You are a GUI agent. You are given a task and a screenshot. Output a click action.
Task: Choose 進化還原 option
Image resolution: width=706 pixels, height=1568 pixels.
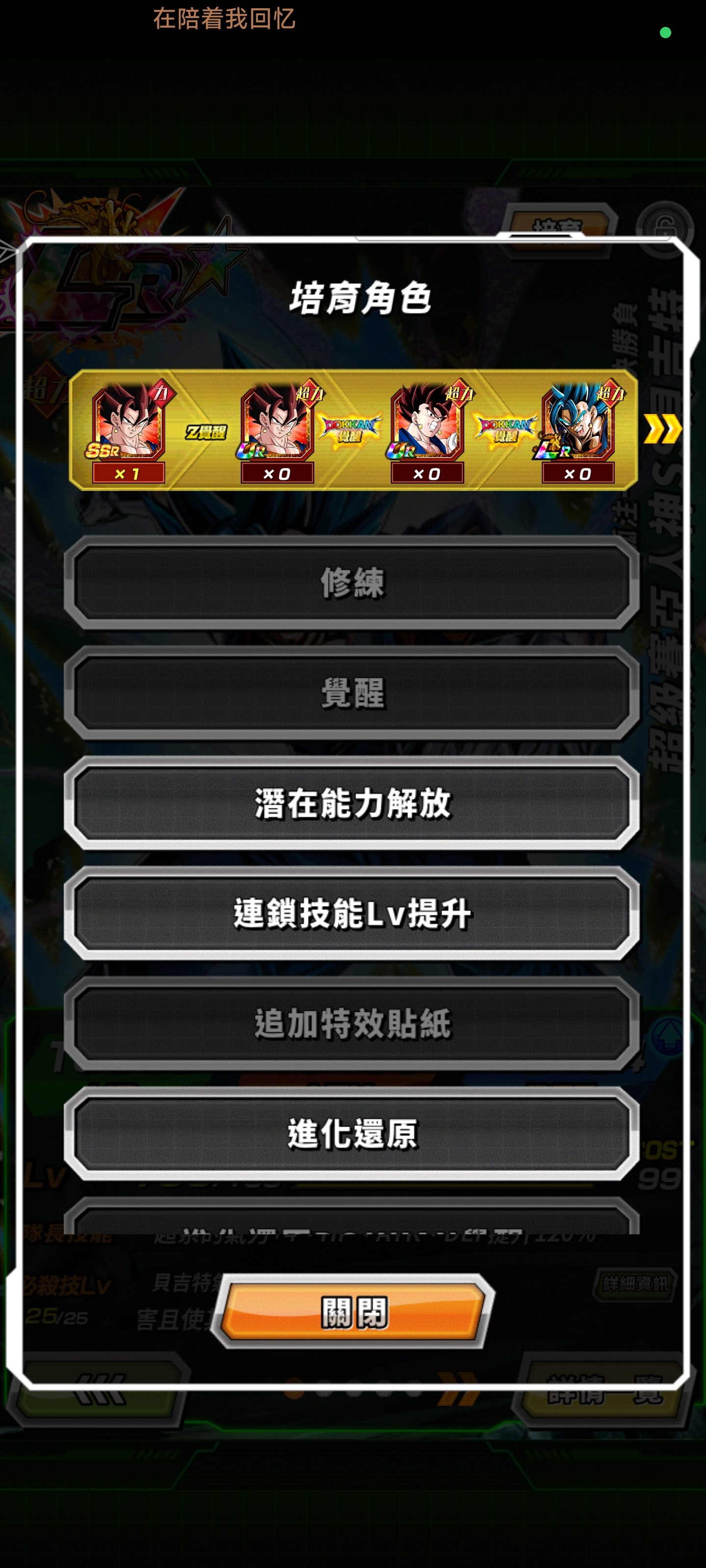click(x=352, y=1133)
